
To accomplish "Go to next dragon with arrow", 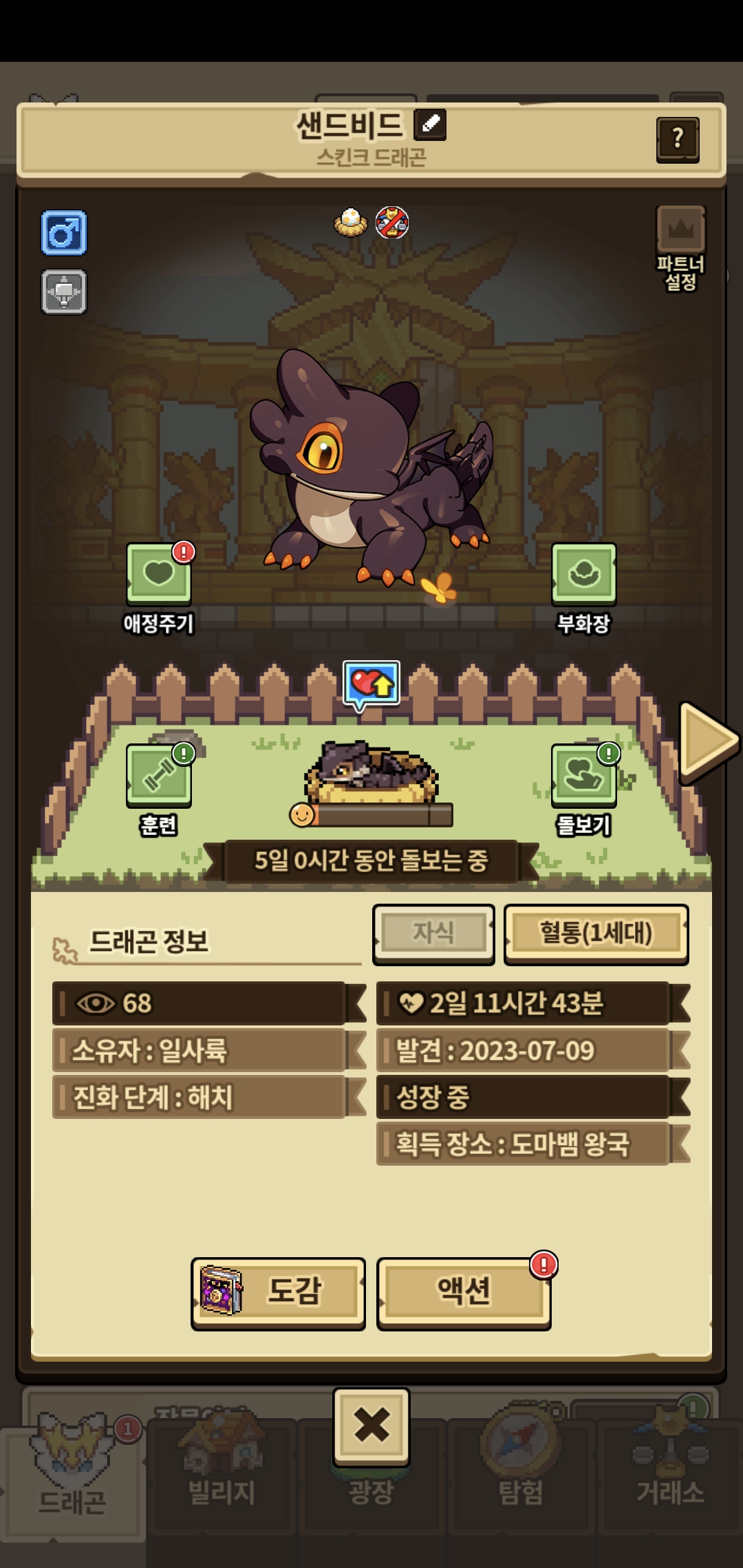I will tap(708, 743).
